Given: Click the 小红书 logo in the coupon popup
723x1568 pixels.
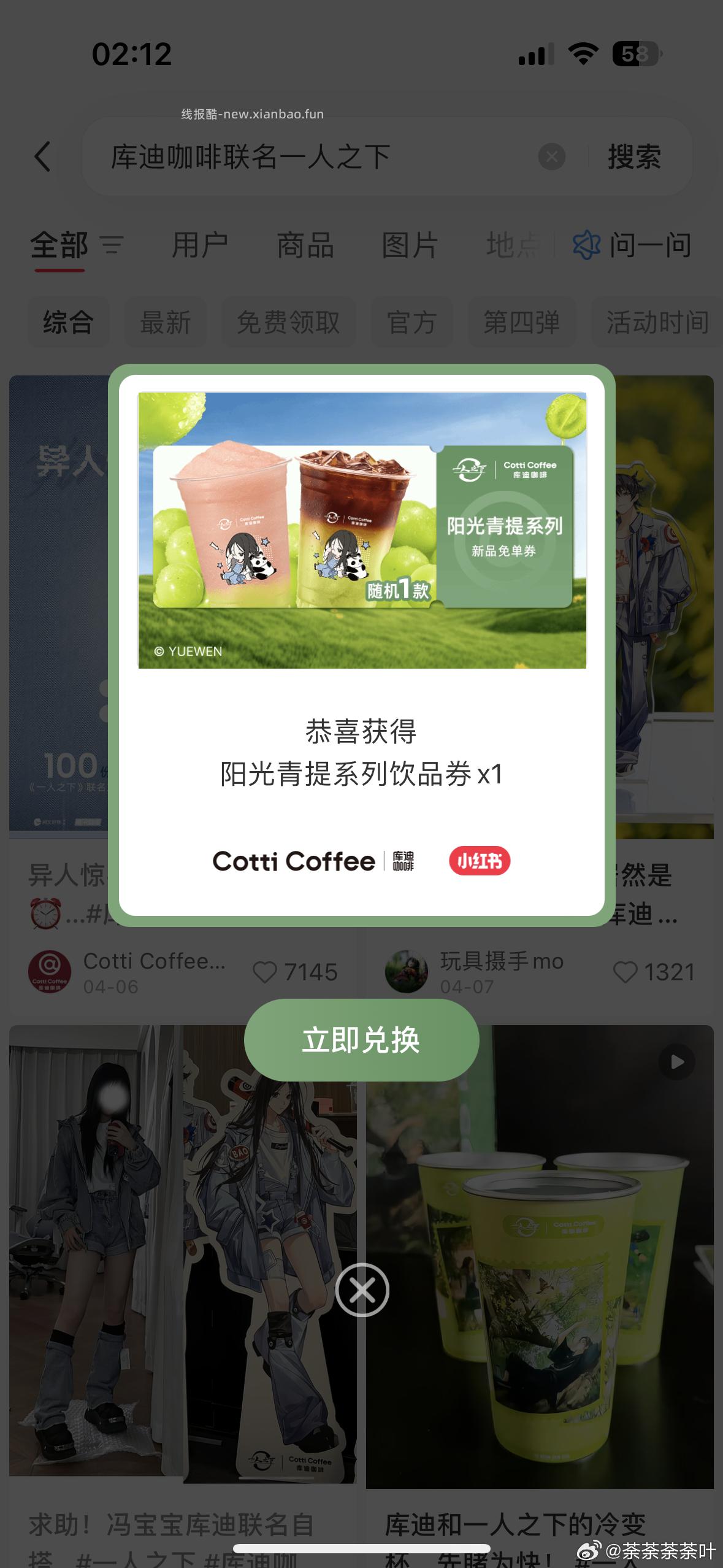Looking at the screenshot, I should (480, 861).
